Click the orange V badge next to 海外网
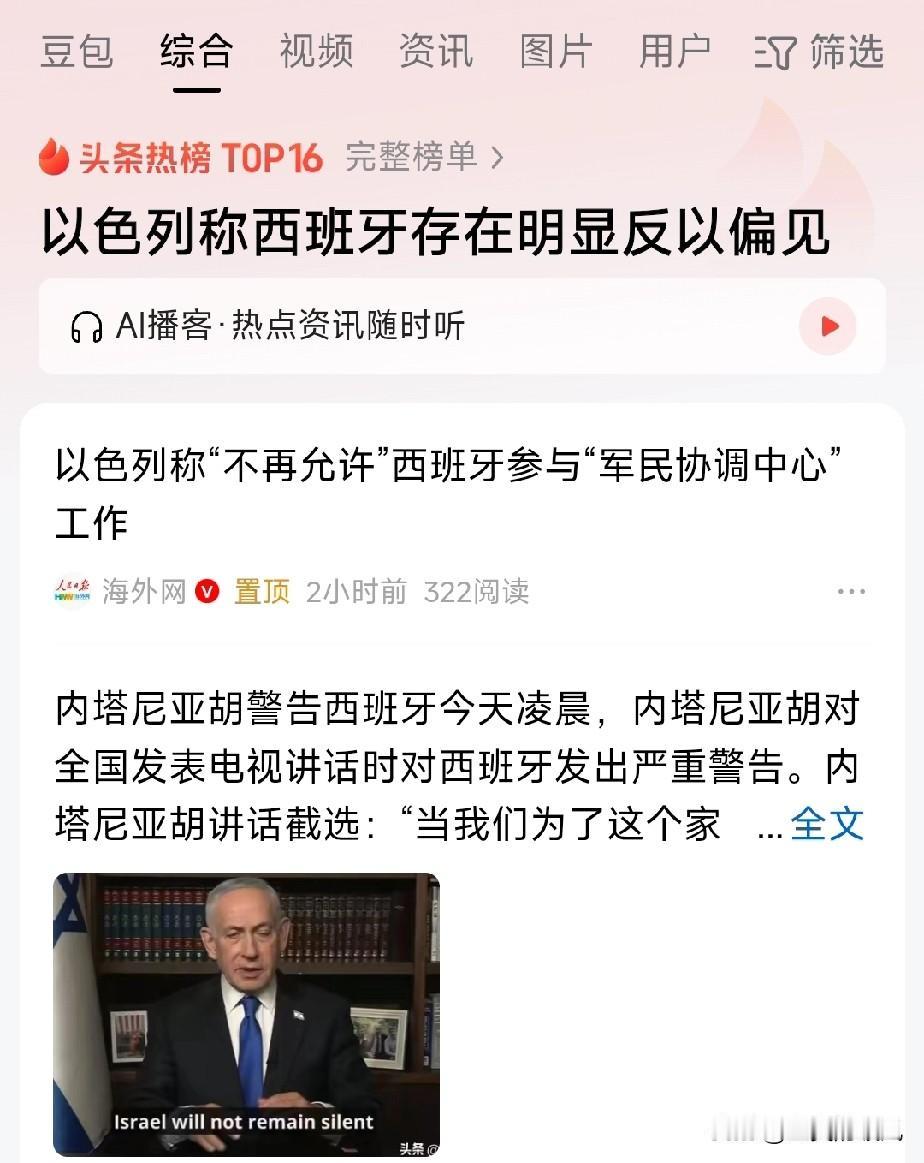 click(207, 592)
